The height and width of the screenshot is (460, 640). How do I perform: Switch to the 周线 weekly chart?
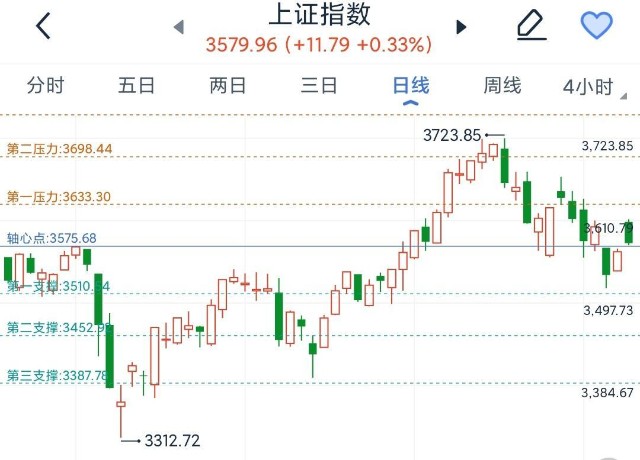[x=502, y=86]
